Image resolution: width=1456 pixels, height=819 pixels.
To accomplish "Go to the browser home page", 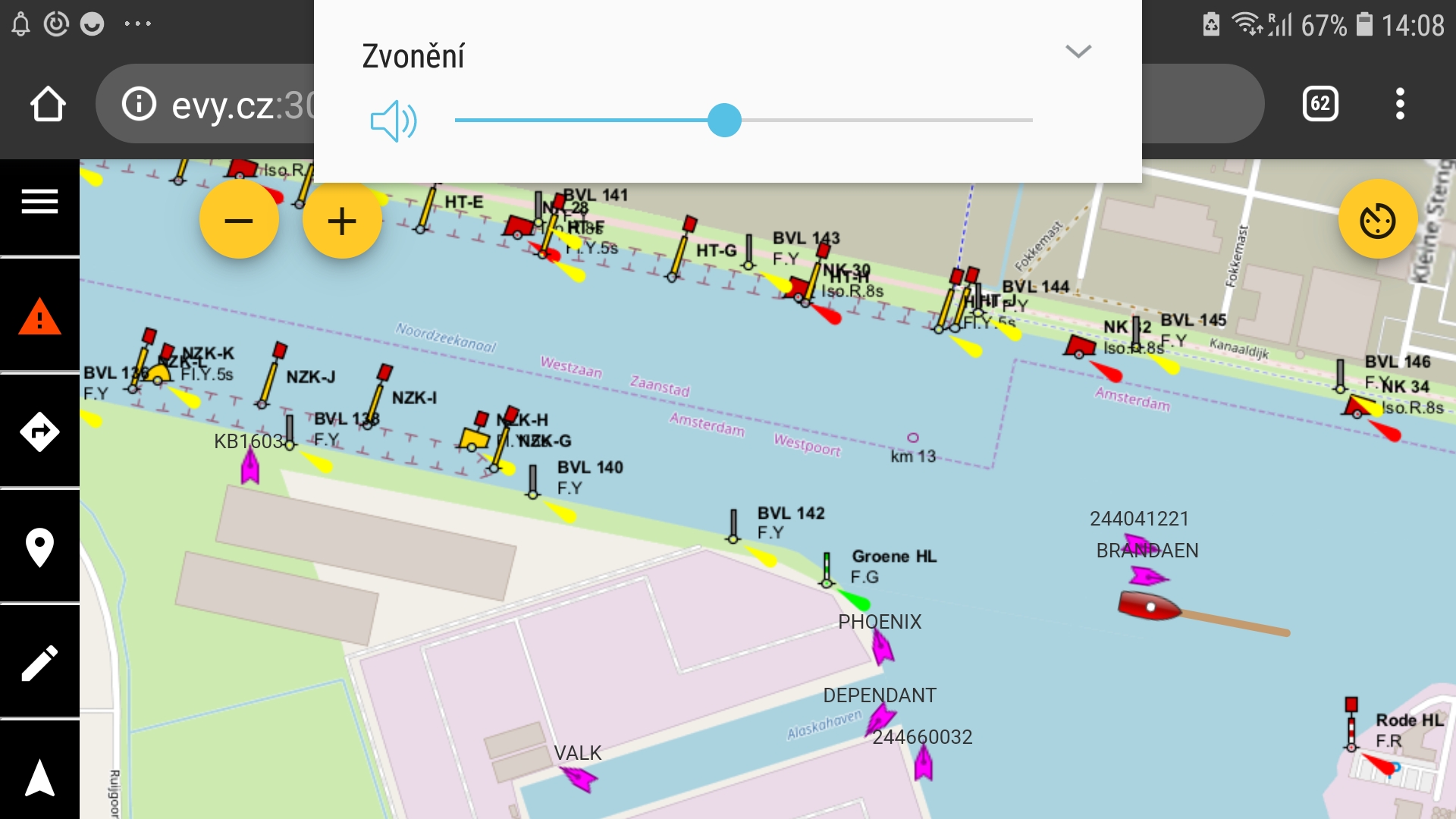I will [x=48, y=104].
